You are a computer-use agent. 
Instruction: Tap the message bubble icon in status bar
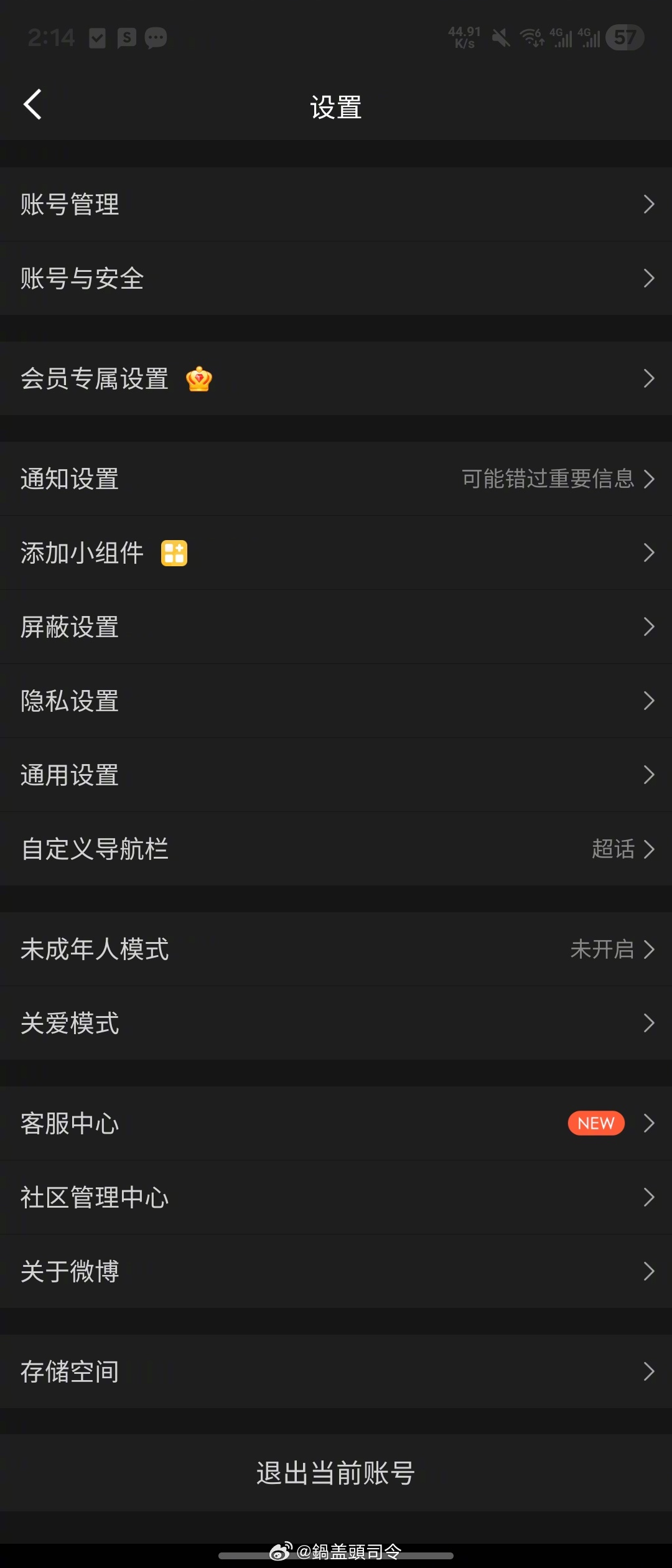tap(155, 39)
